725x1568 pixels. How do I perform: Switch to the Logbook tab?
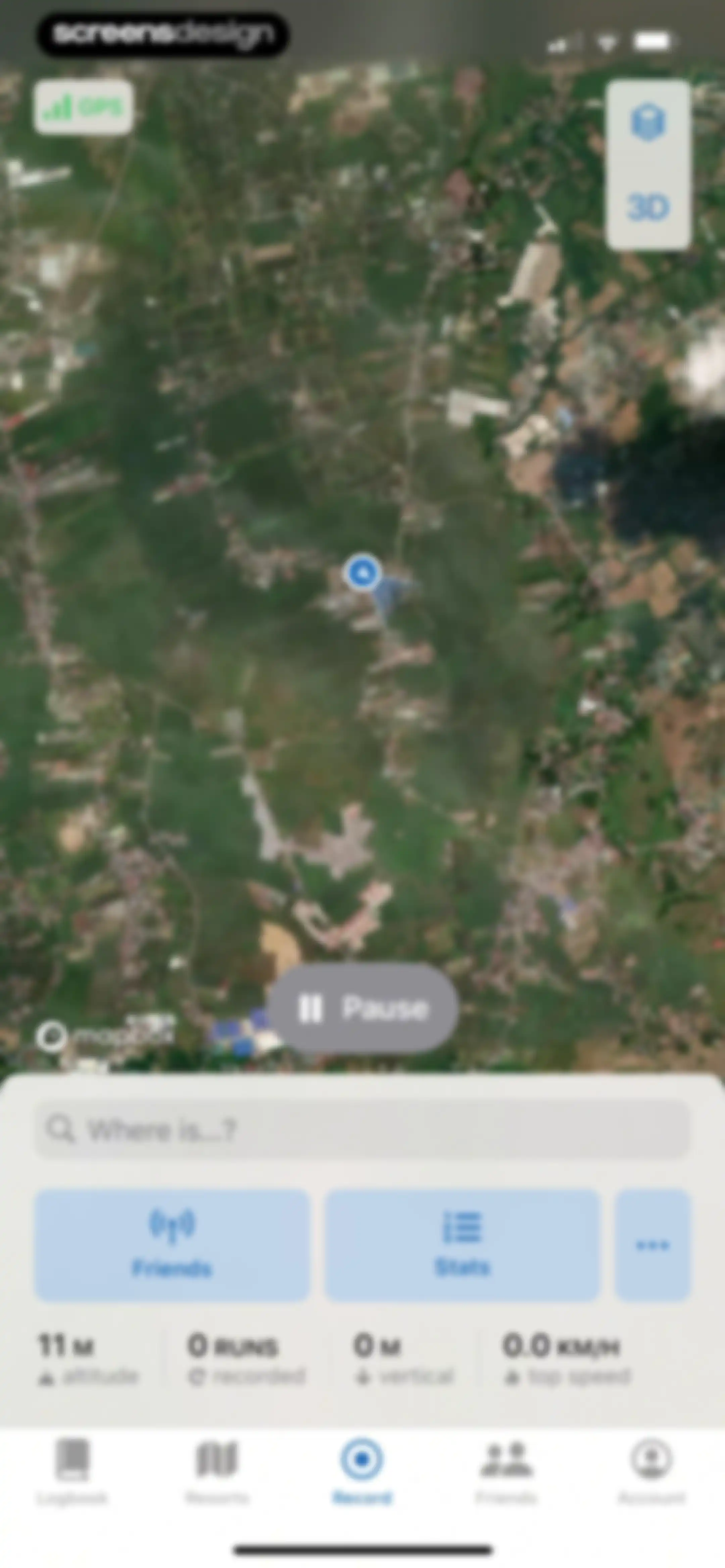(x=72, y=1471)
